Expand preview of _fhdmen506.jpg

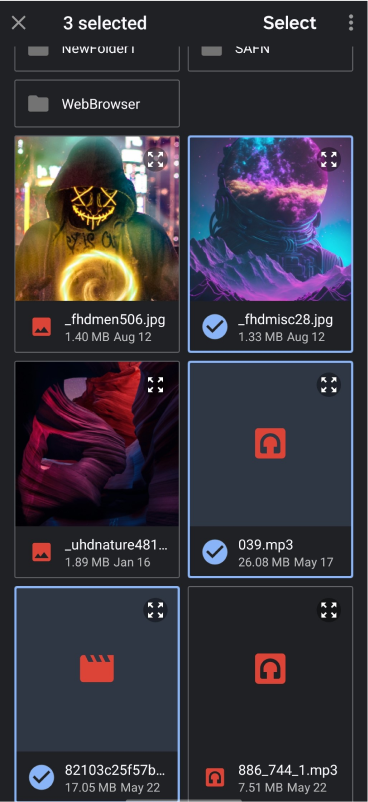156,160
